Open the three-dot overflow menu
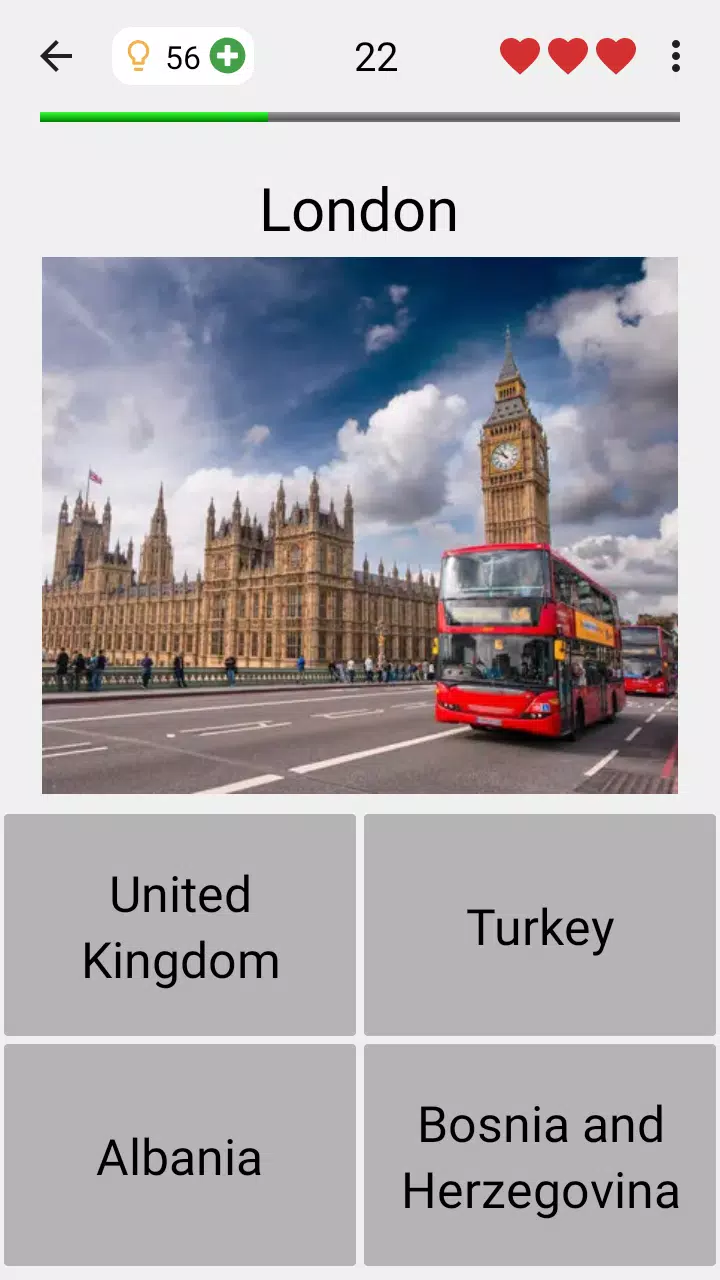Screen dimensions: 720x1280 coord(676,57)
